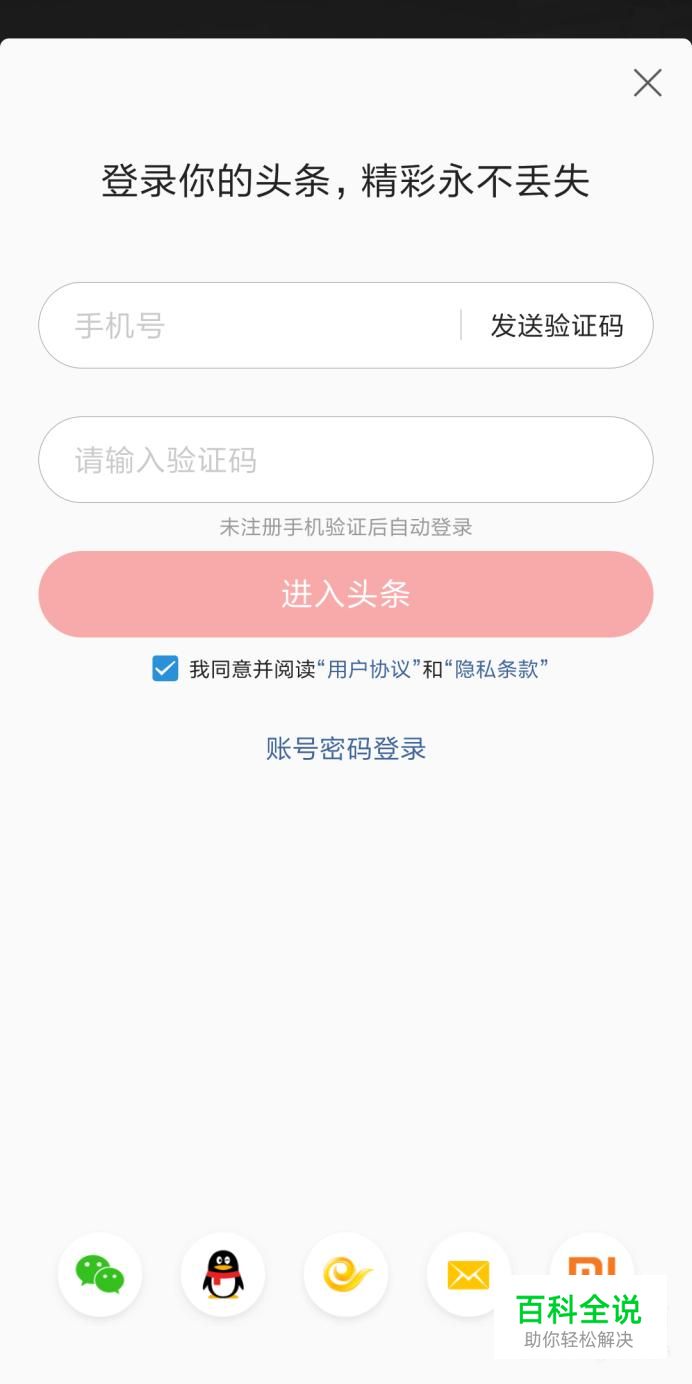This screenshot has height=1384, width=692.
Task: Close the login dialog
Action: pos(647,83)
